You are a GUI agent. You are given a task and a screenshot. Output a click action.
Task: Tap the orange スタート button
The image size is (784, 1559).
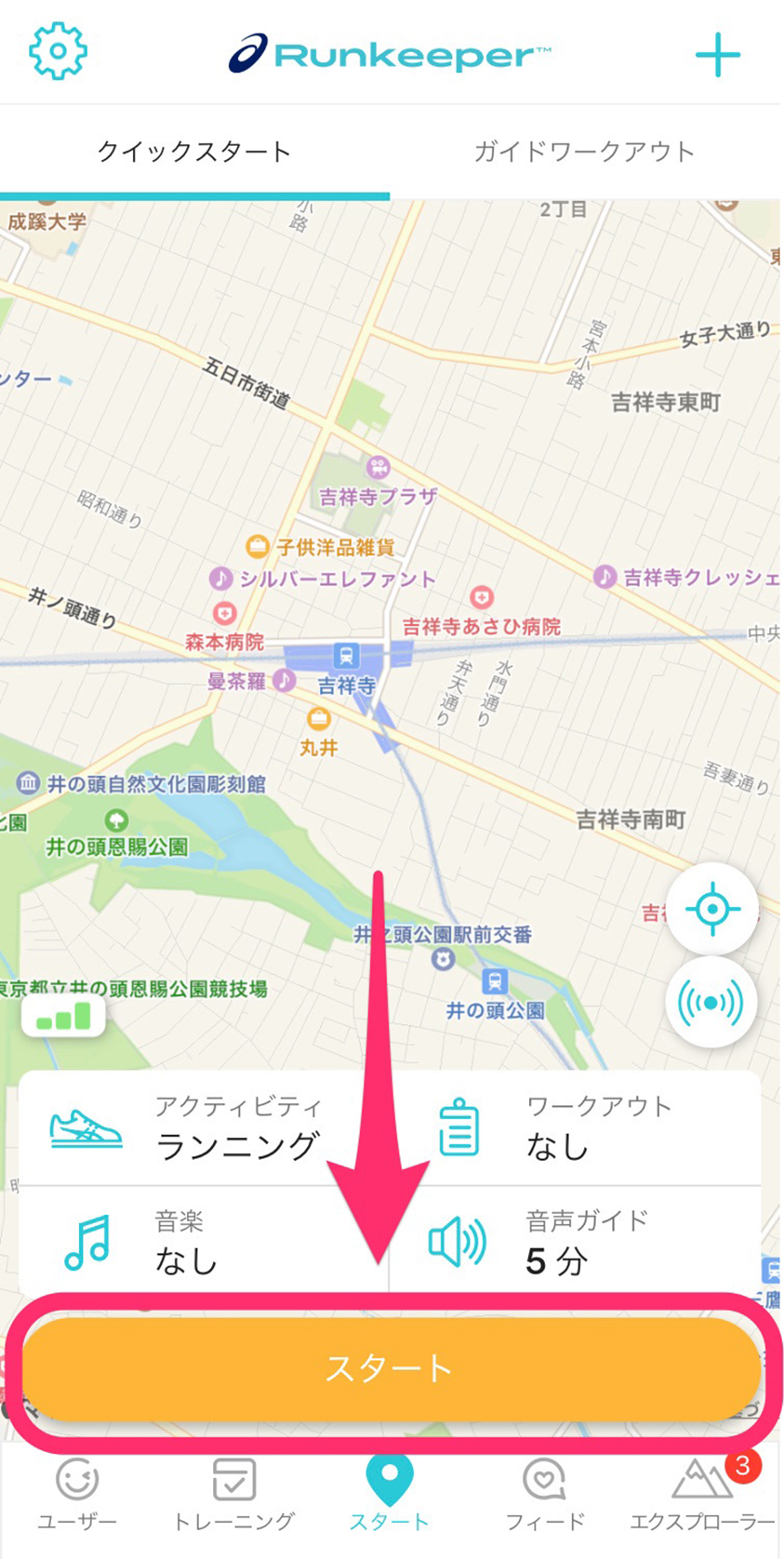click(391, 1368)
